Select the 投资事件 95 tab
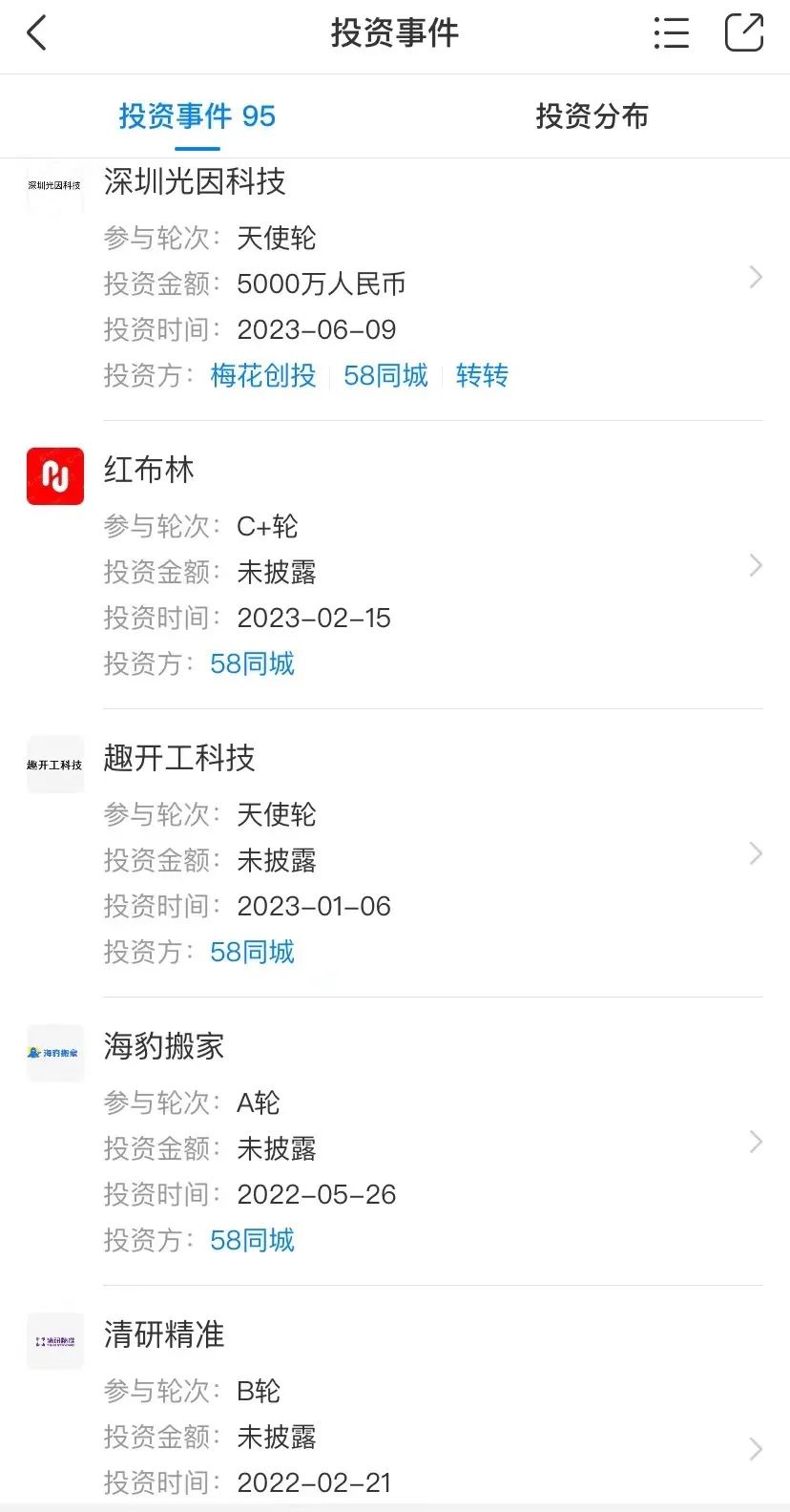The width and height of the screenshot is (790, 1512). 197,116
